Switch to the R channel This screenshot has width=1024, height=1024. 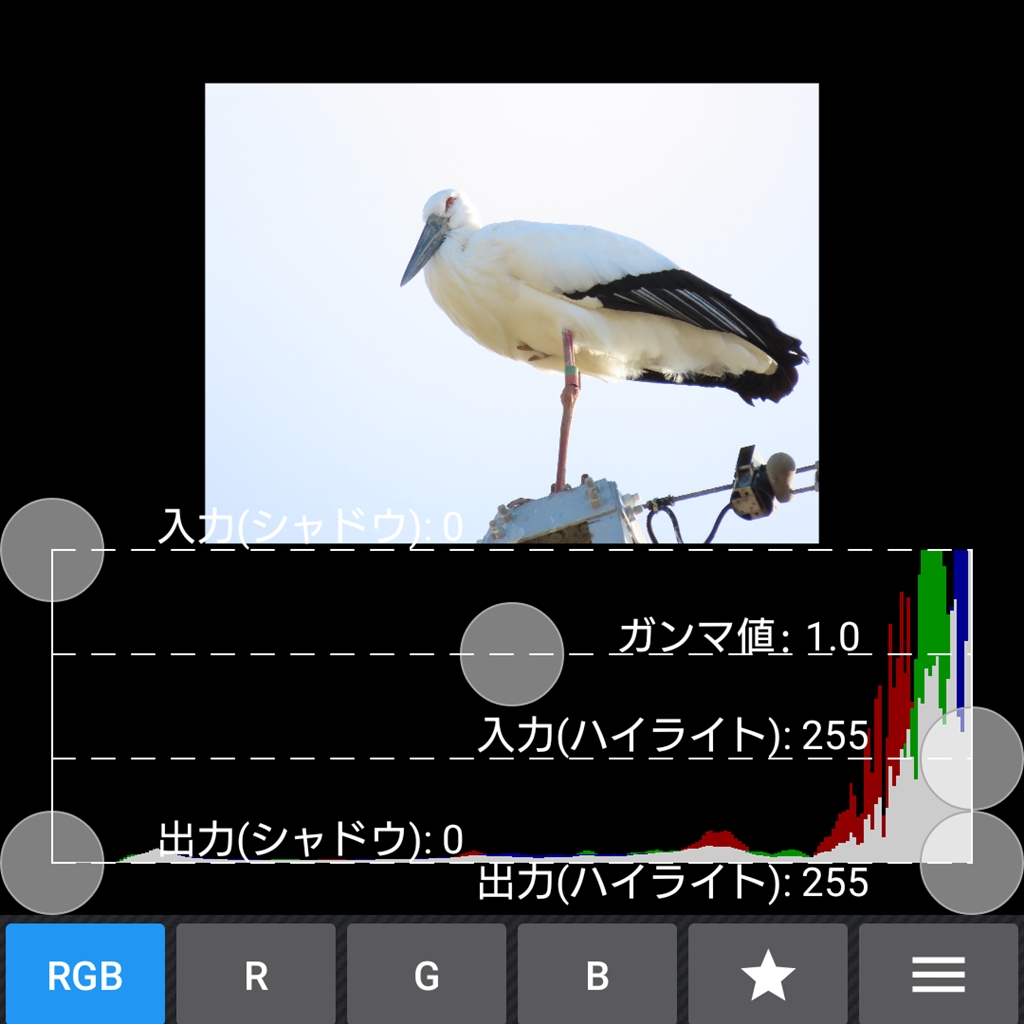coord(256,975)
